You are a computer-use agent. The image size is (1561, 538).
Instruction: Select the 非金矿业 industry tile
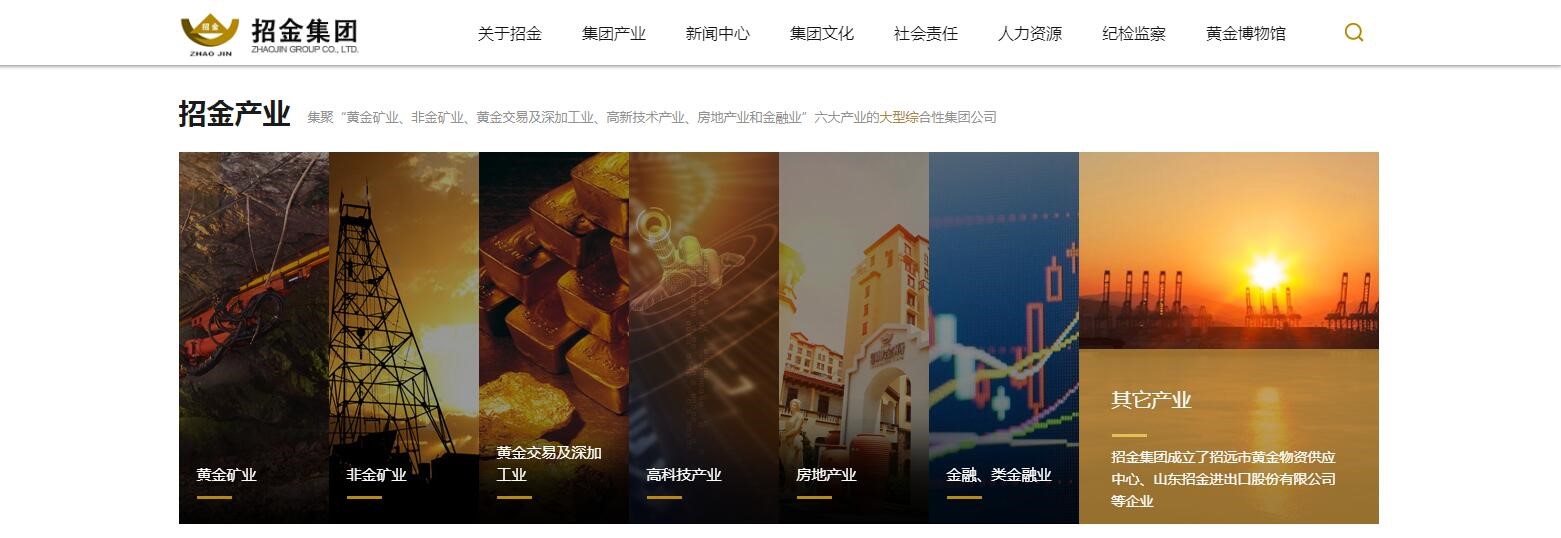404,338
